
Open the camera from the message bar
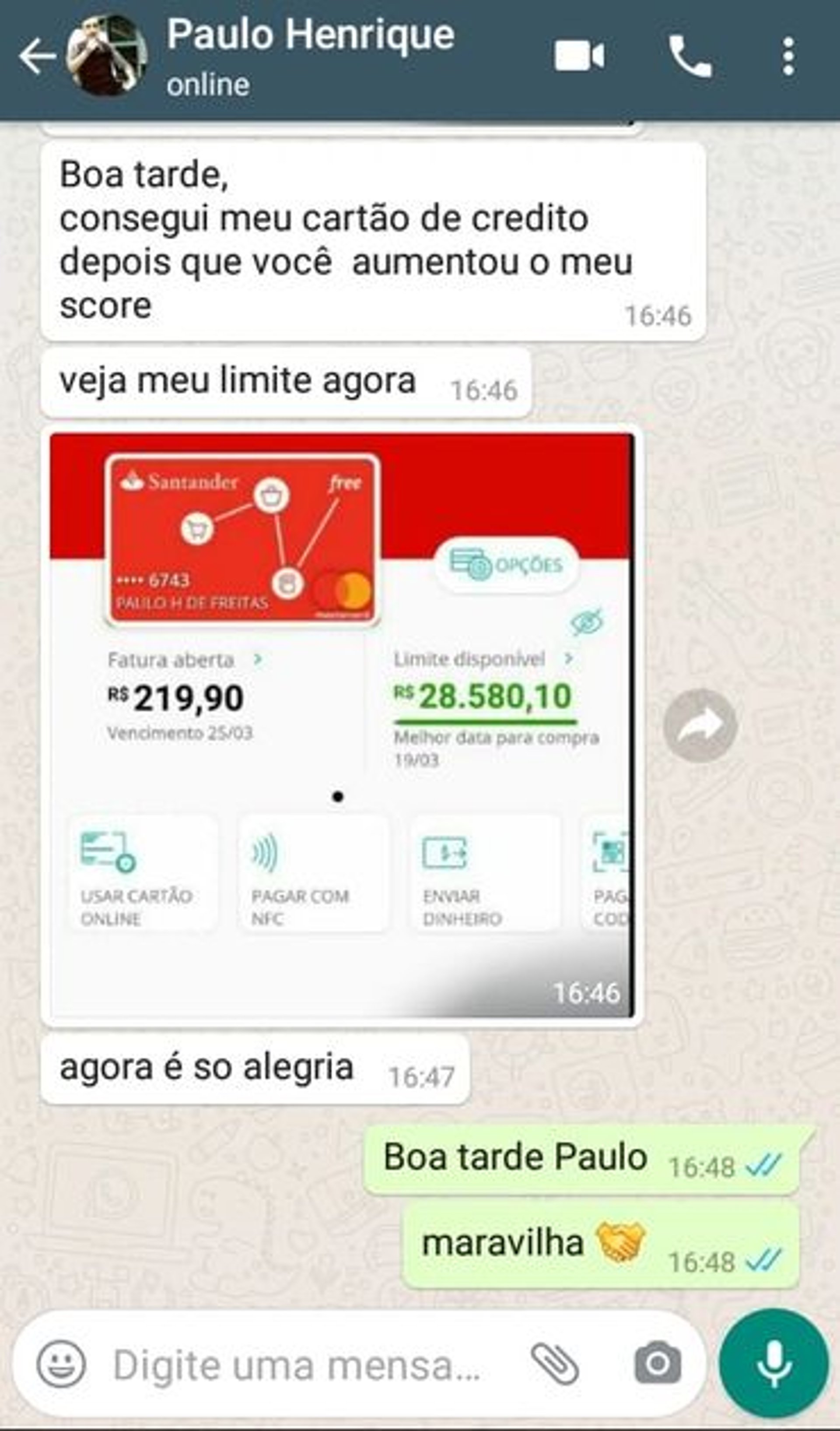pyautogui.click(x=657, y=1364)
